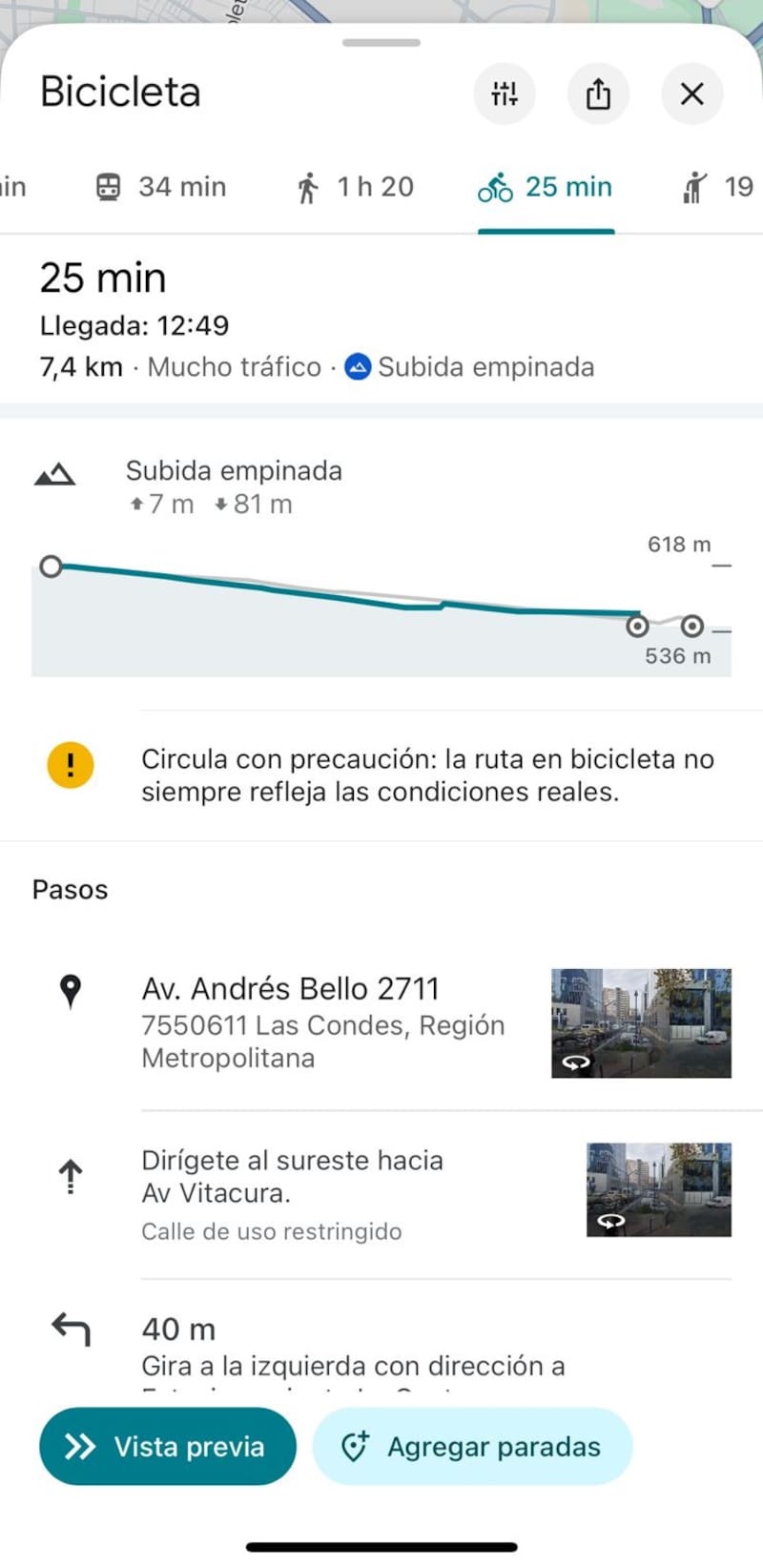763x1568 pixels.
Task: Open the route options filter icon
Action: pyautogui.click(x=504, y=93)
